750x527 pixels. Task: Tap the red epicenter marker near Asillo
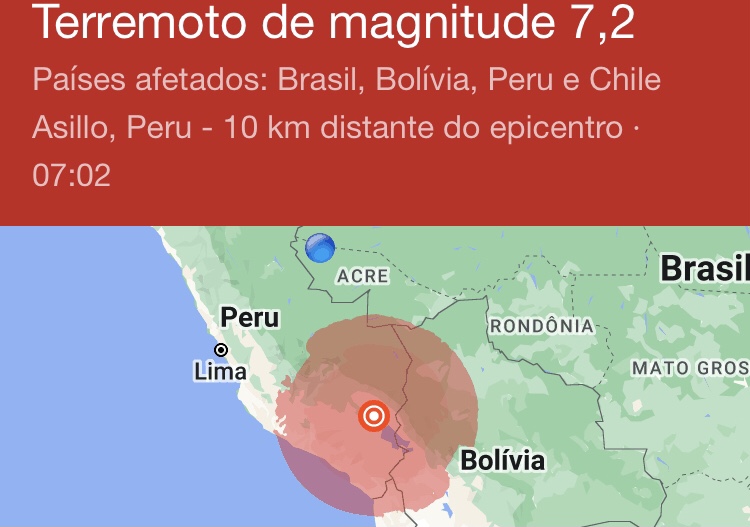374,415
